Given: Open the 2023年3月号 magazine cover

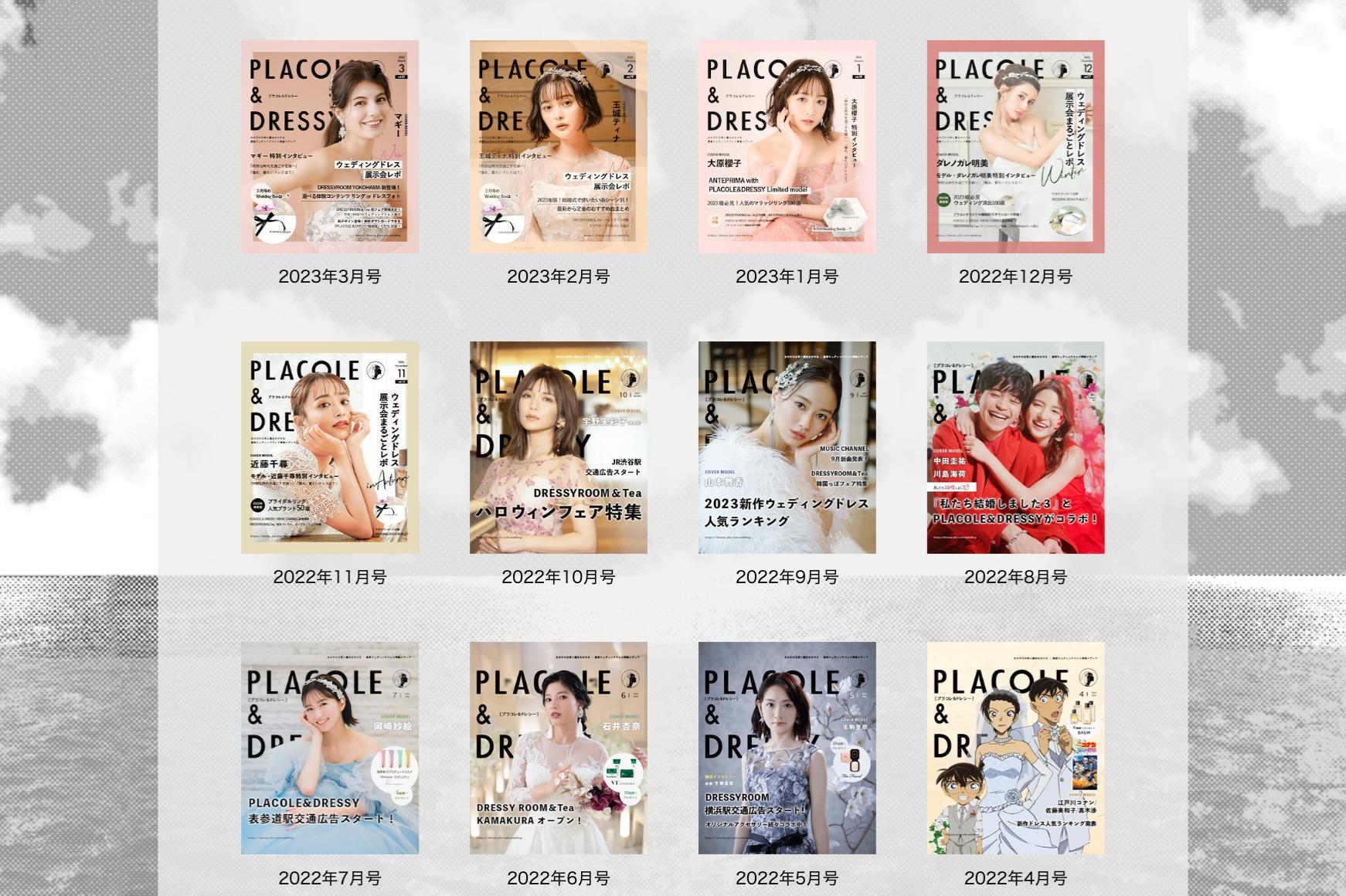Looking at the screenshot, I should pyautogui.click(x=330, y=147).
